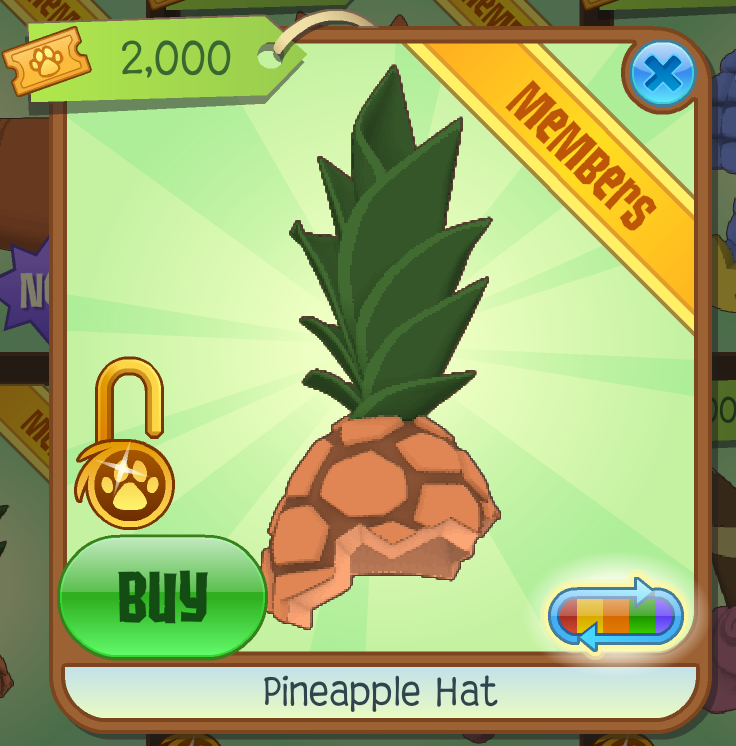Screen dimensions: 736x746
Task: Buy the Pineapple Hat
Action: pos(162,597)
